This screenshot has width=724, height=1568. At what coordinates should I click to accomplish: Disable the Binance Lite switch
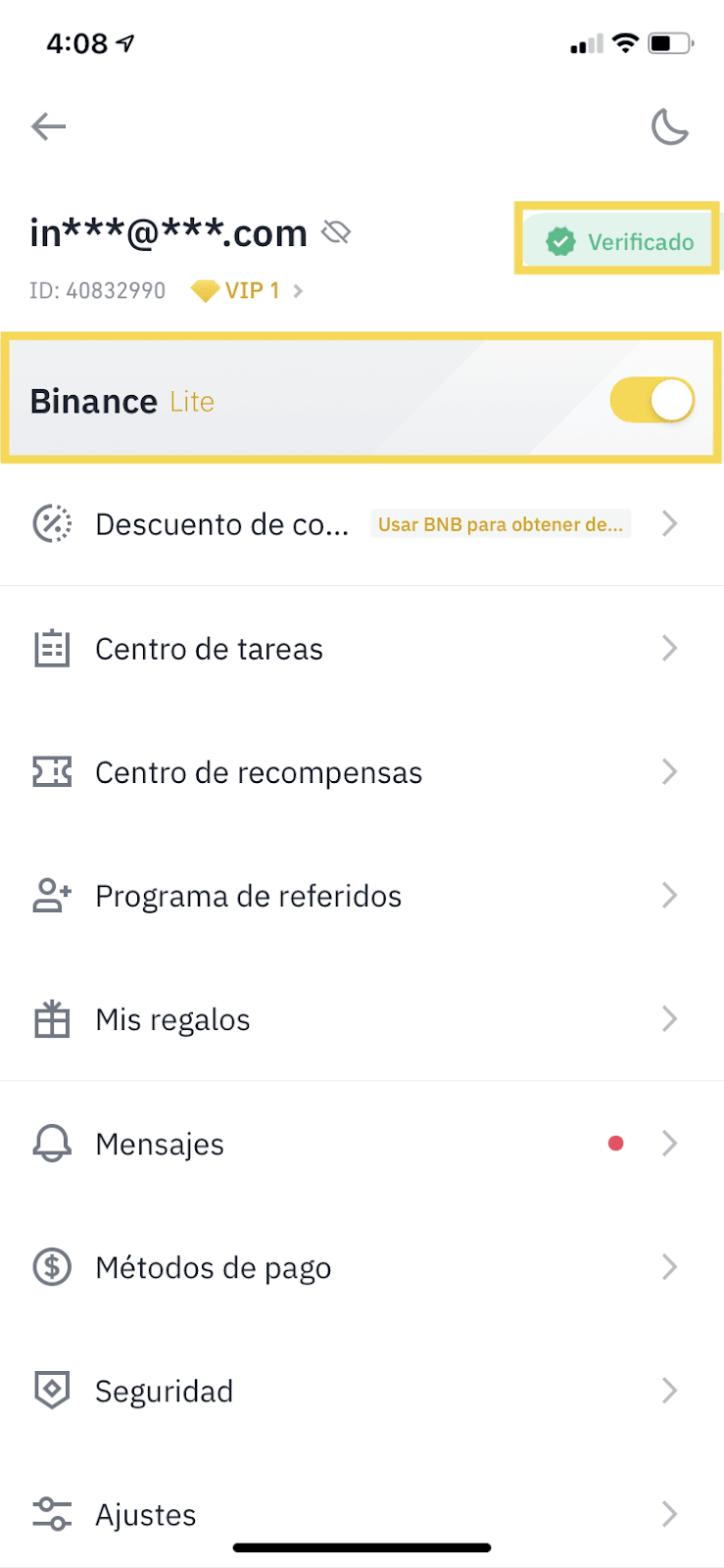652,401
